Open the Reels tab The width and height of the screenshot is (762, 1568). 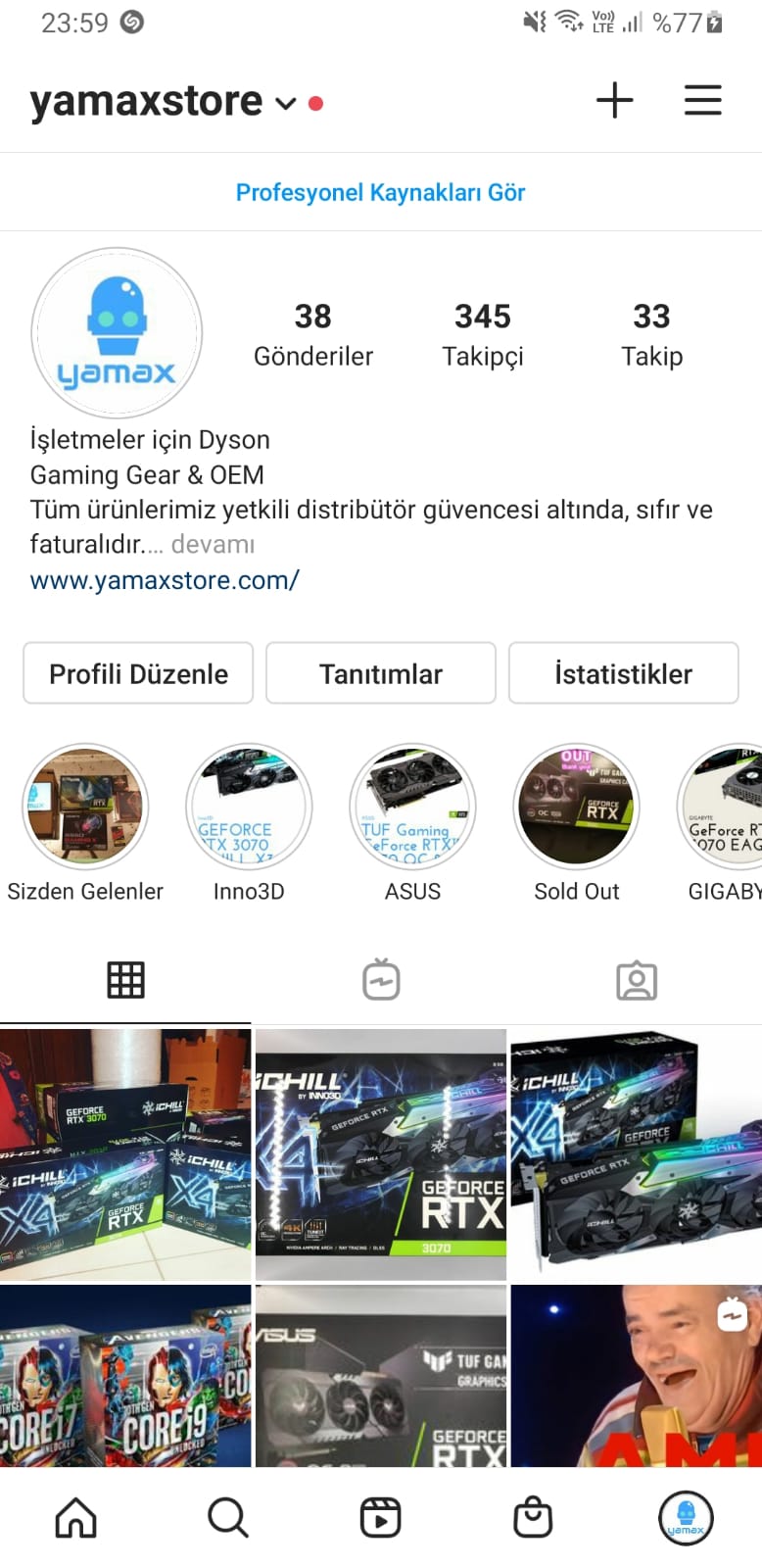click(380, 1518)
